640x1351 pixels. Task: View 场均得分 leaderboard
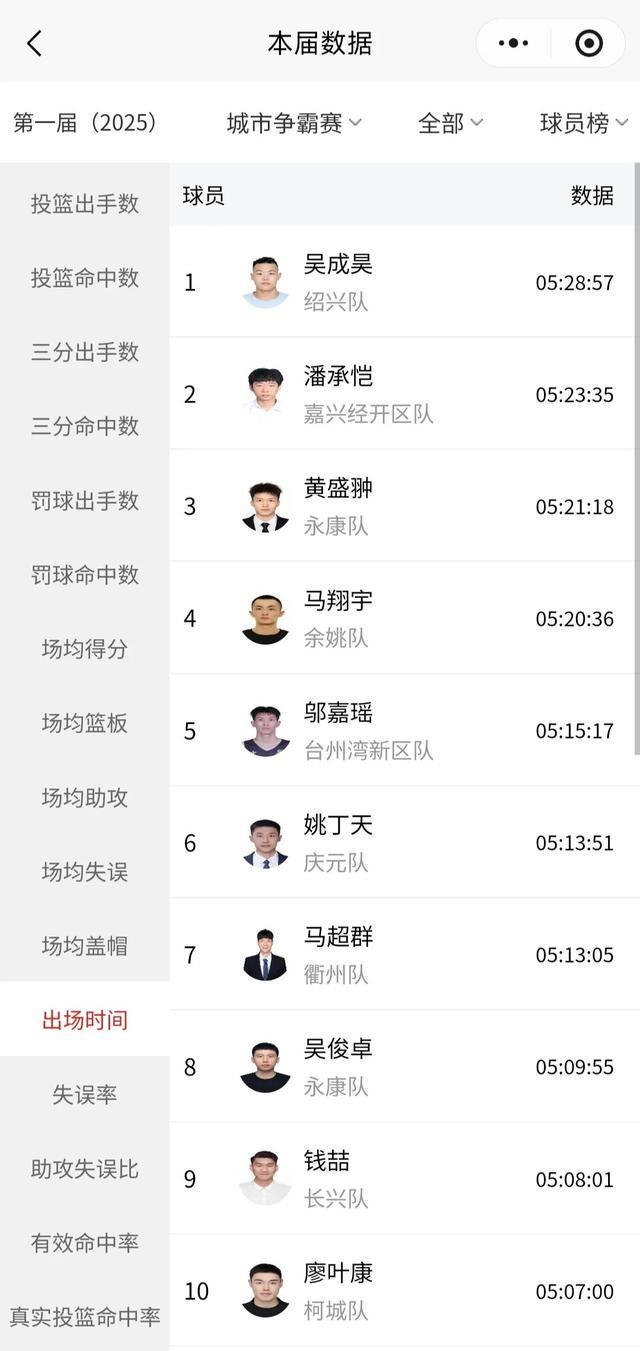pyautogui.click(x=85, y=649)
